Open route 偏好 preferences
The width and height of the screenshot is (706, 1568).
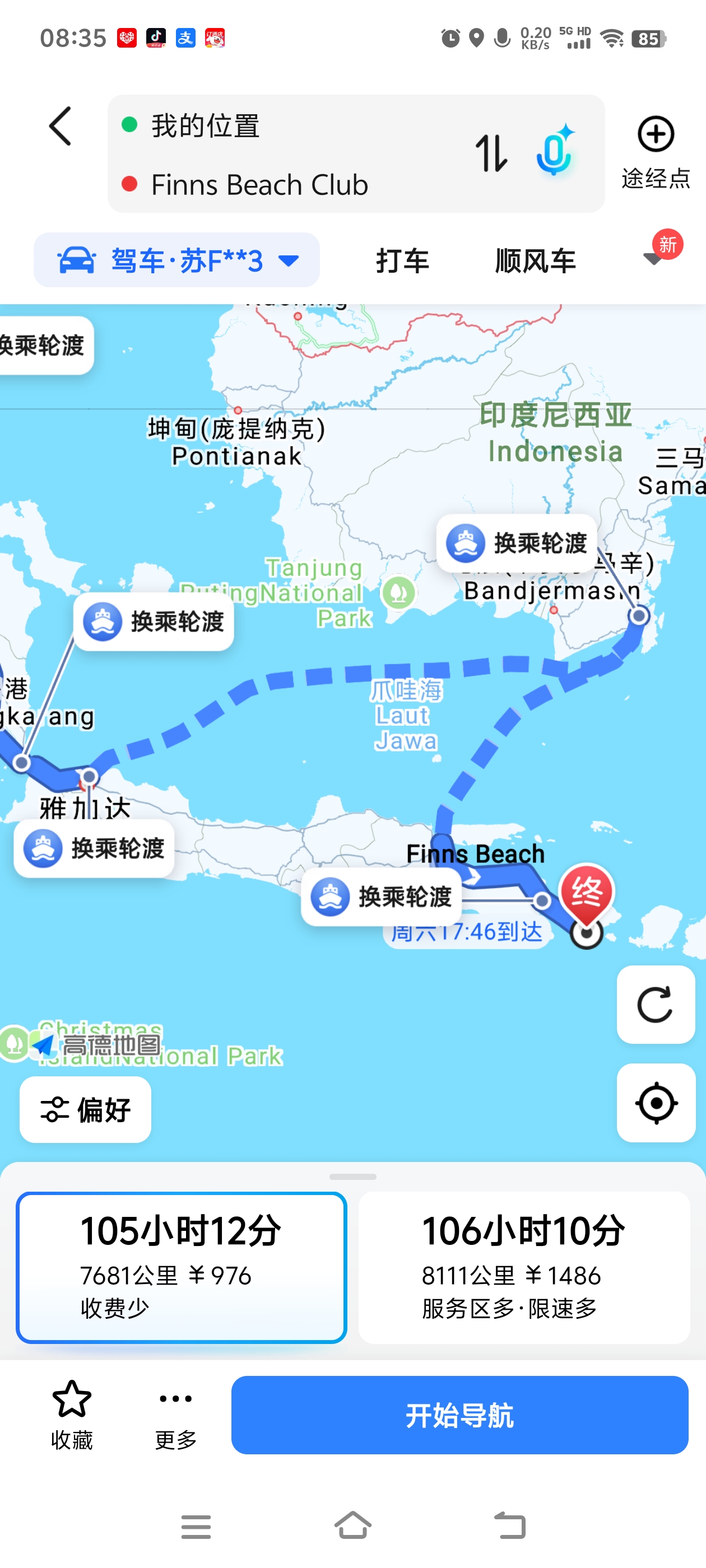[x=85, y=1109]
